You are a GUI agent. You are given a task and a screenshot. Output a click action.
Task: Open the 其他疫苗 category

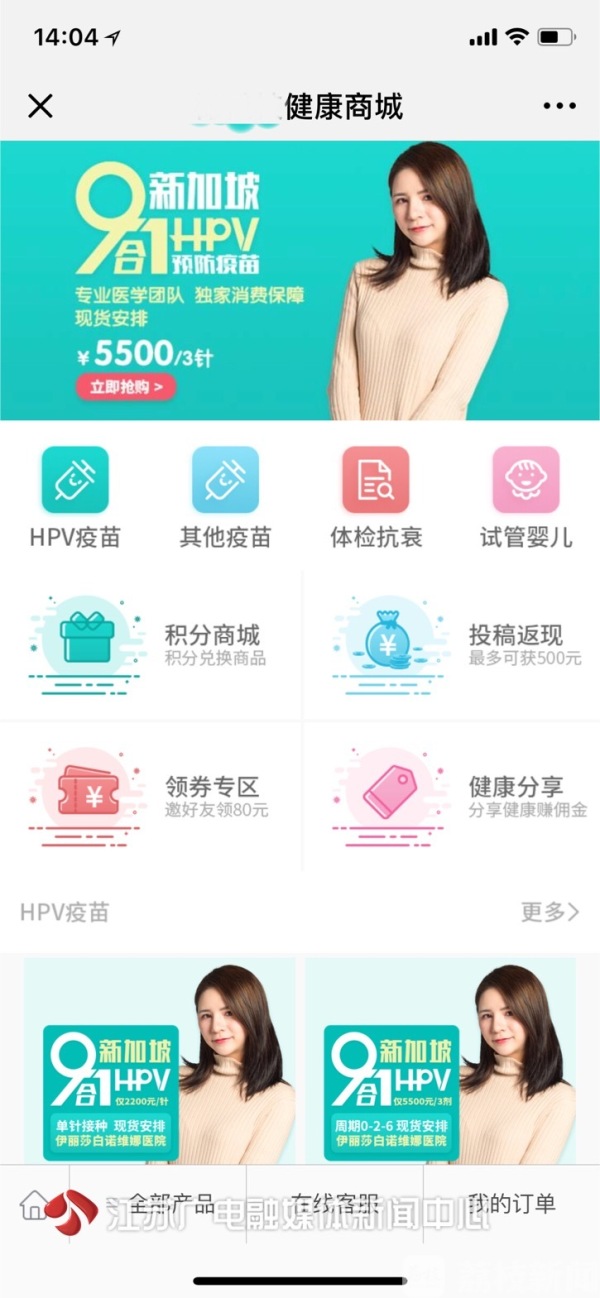click(225, 497)
